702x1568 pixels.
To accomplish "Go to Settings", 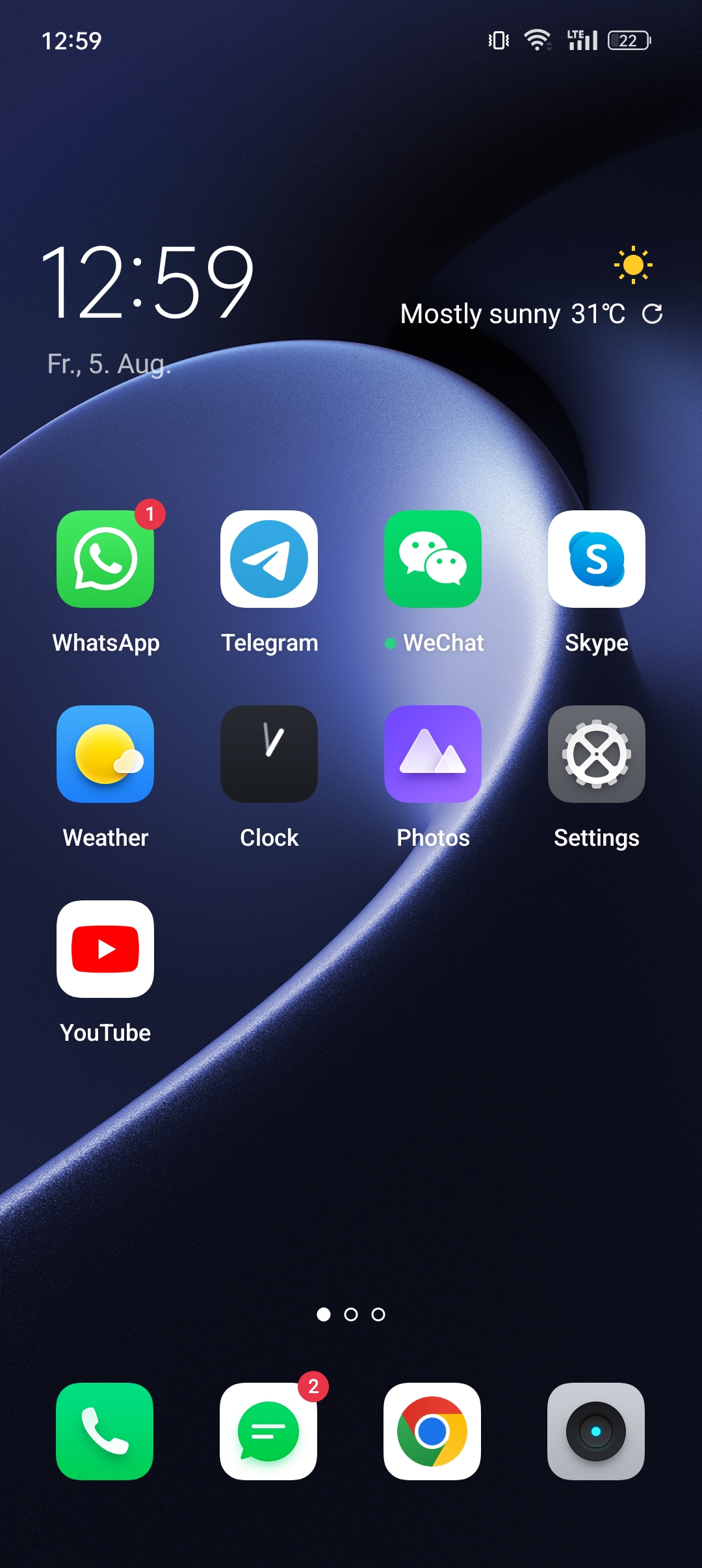I will tap(597, 754).
